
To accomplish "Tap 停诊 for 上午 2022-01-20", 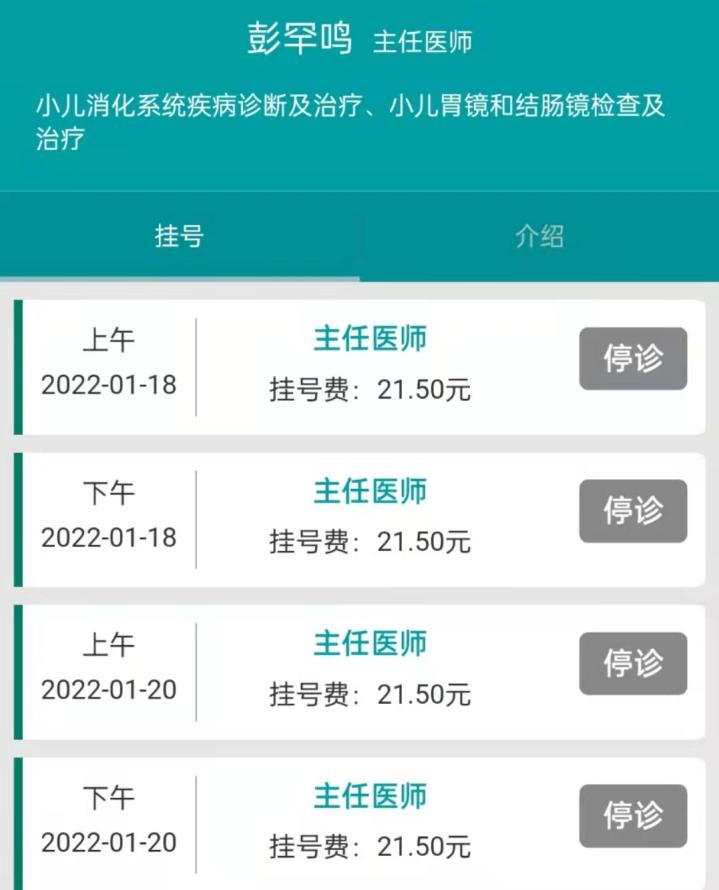I will (x=632, y=663).
